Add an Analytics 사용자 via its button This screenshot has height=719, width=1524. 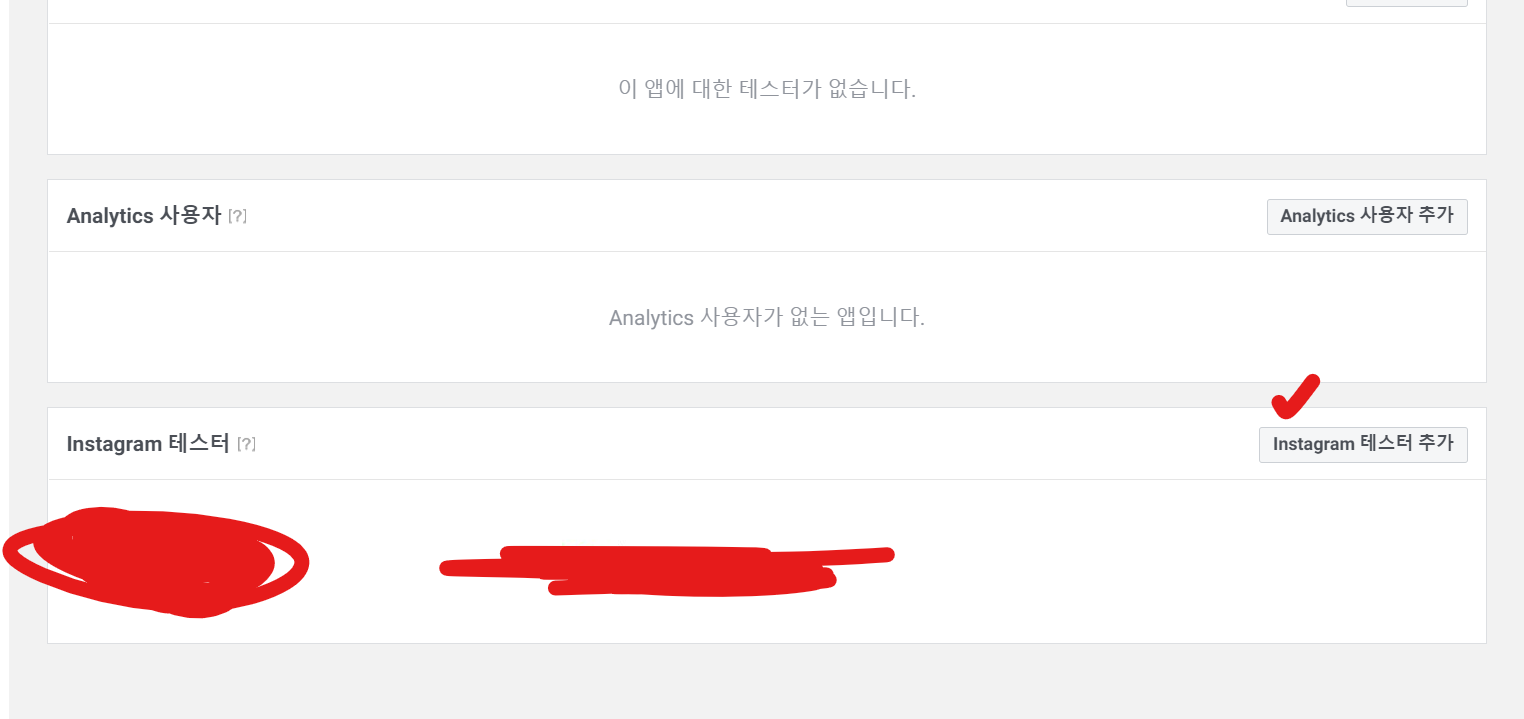tap(1366, 217)
